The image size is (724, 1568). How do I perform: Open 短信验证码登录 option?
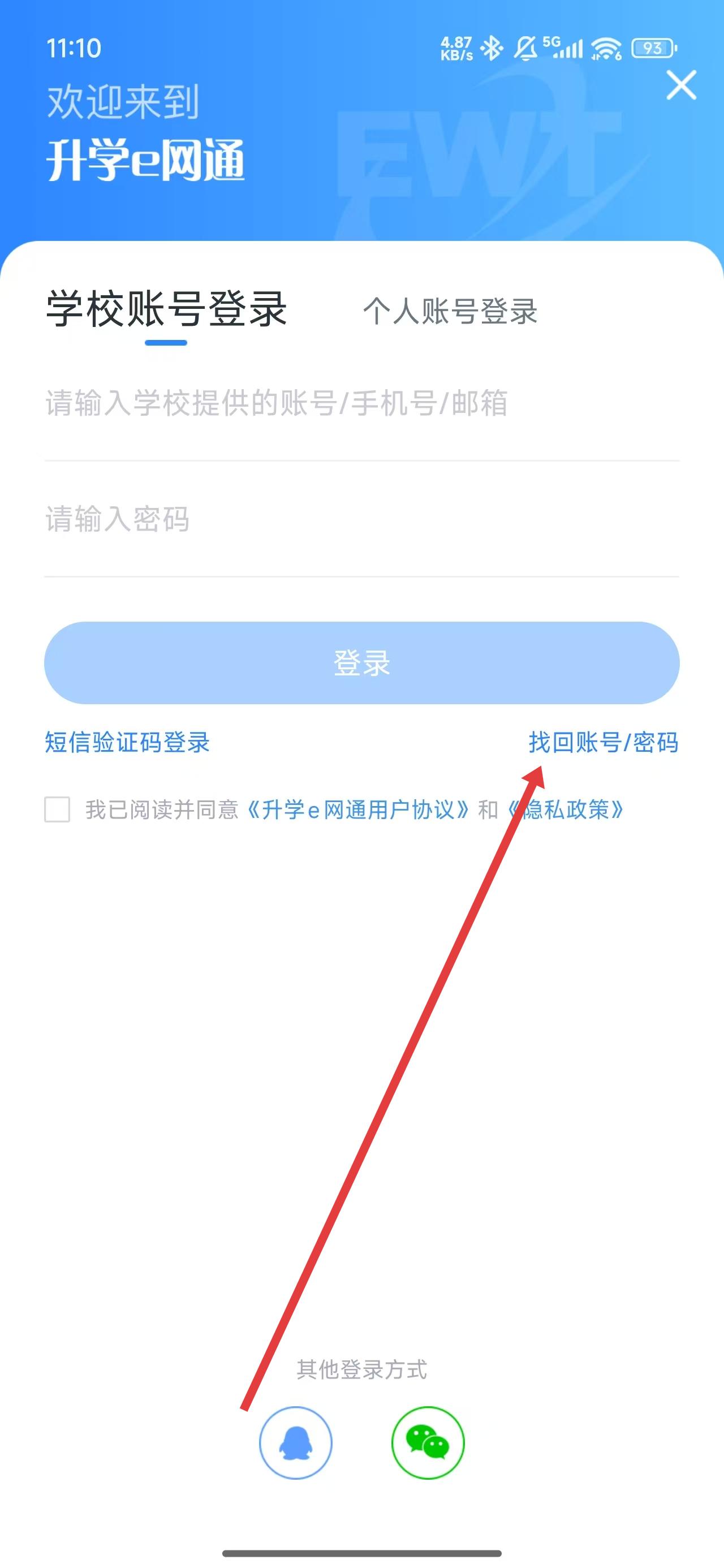127,743
